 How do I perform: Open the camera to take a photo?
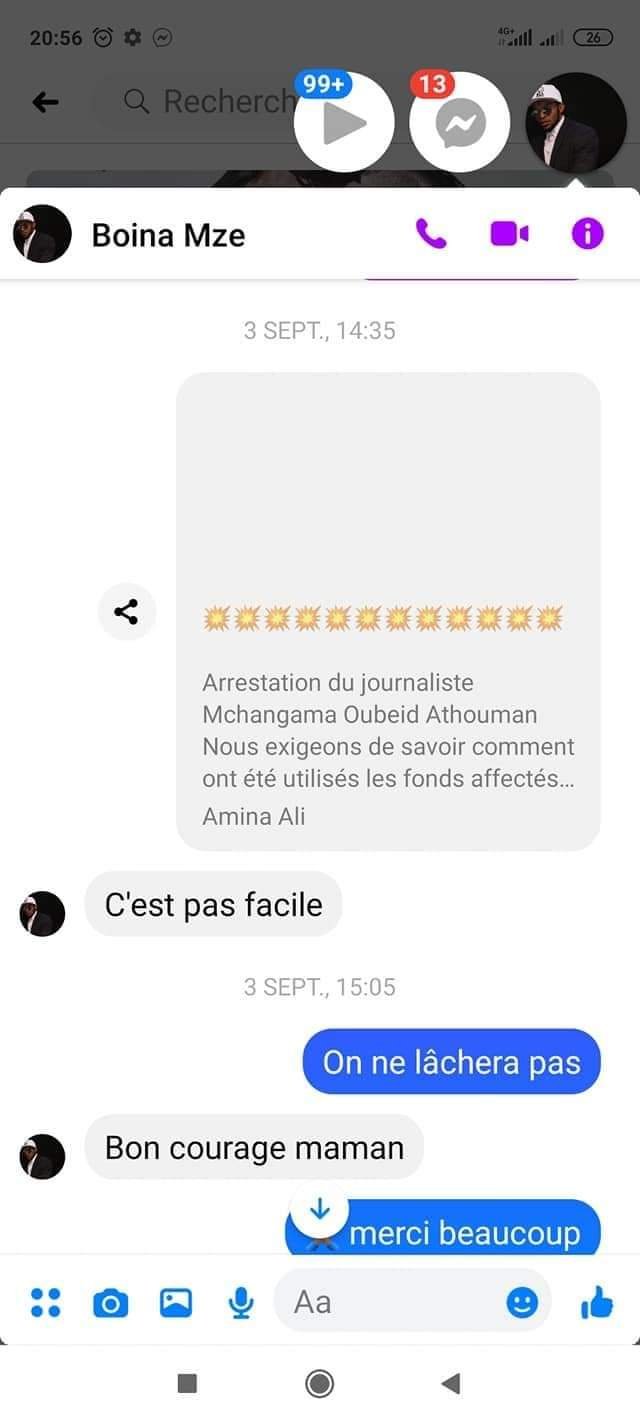(x=110, y=1302)
